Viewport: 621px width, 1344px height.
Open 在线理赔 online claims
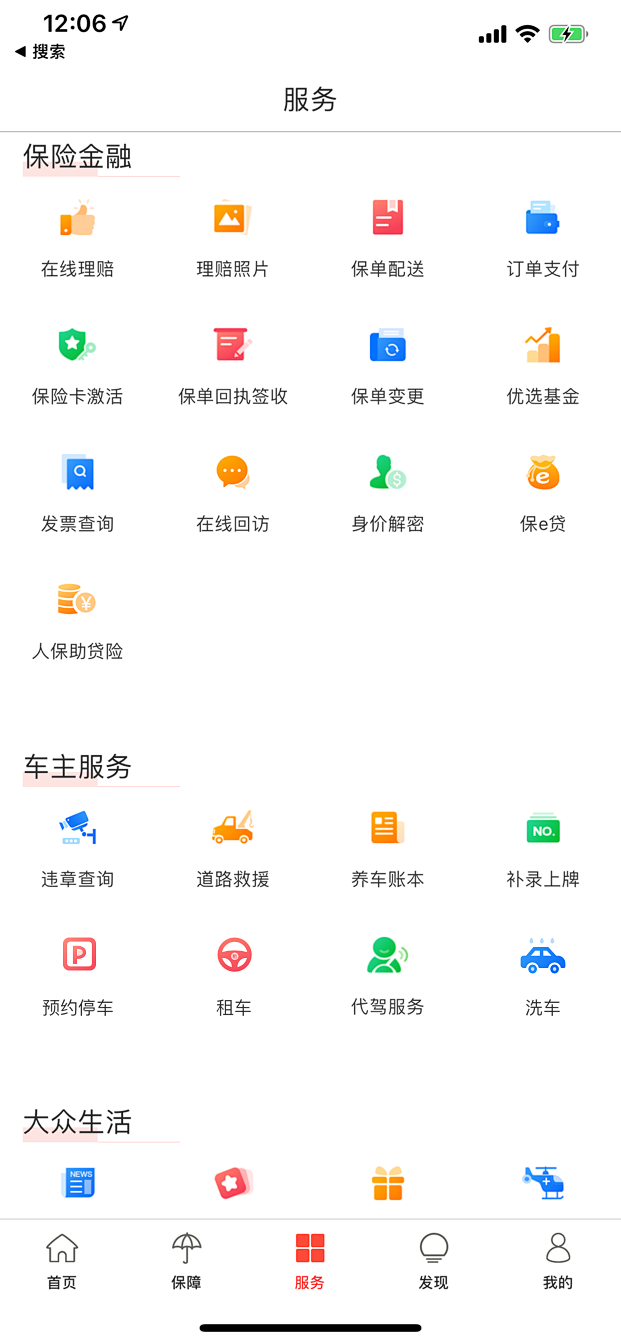[x=77, y=238]
